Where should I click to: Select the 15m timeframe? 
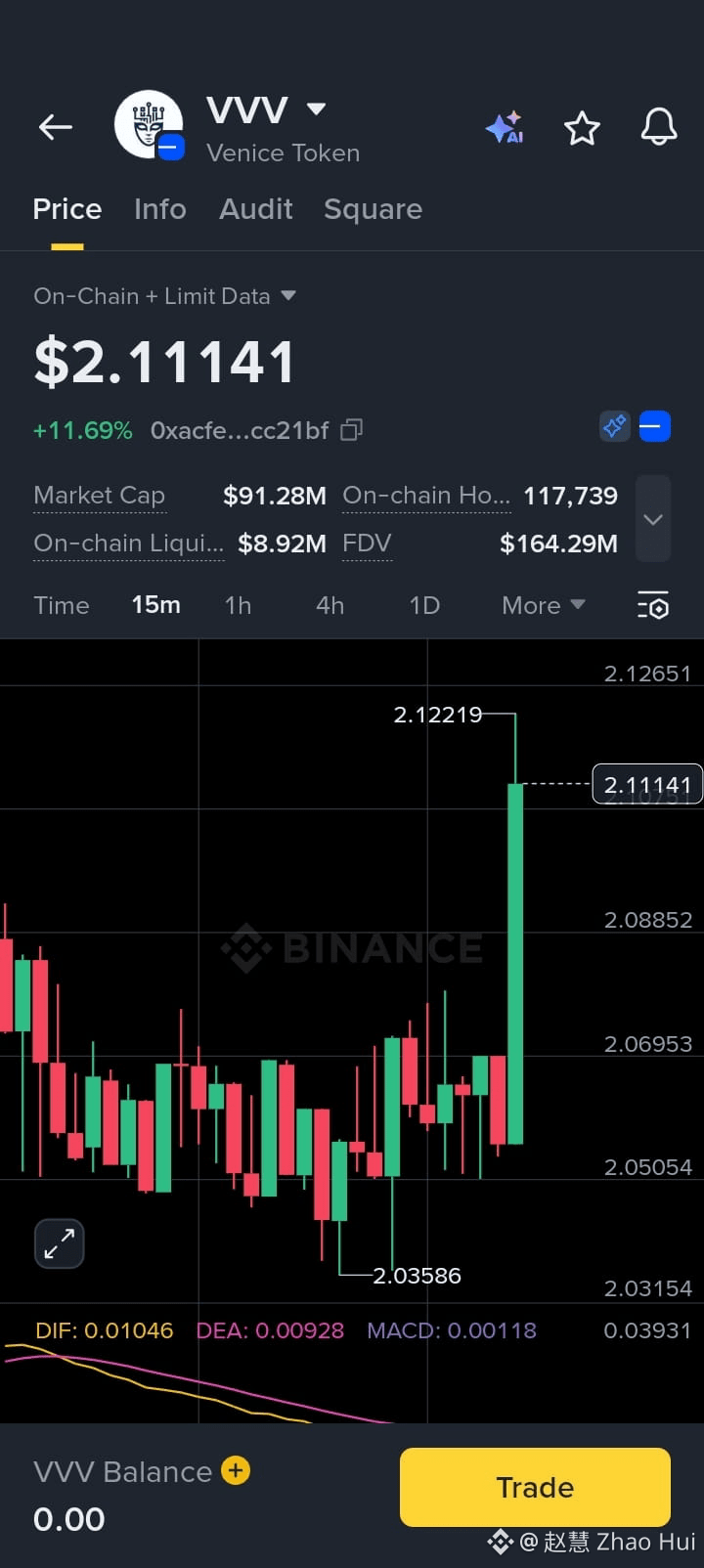155,605
